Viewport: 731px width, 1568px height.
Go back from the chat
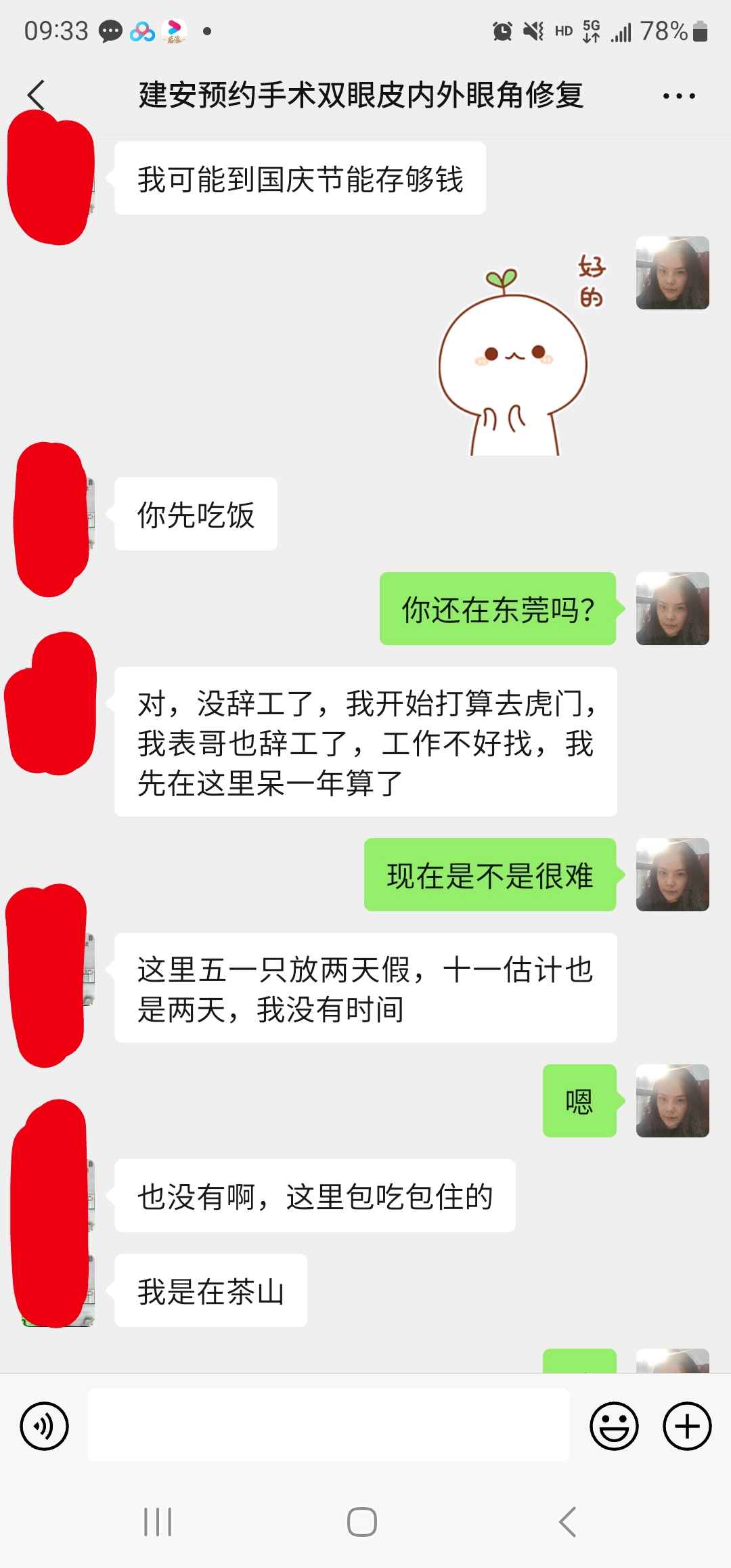coord(37,95)
